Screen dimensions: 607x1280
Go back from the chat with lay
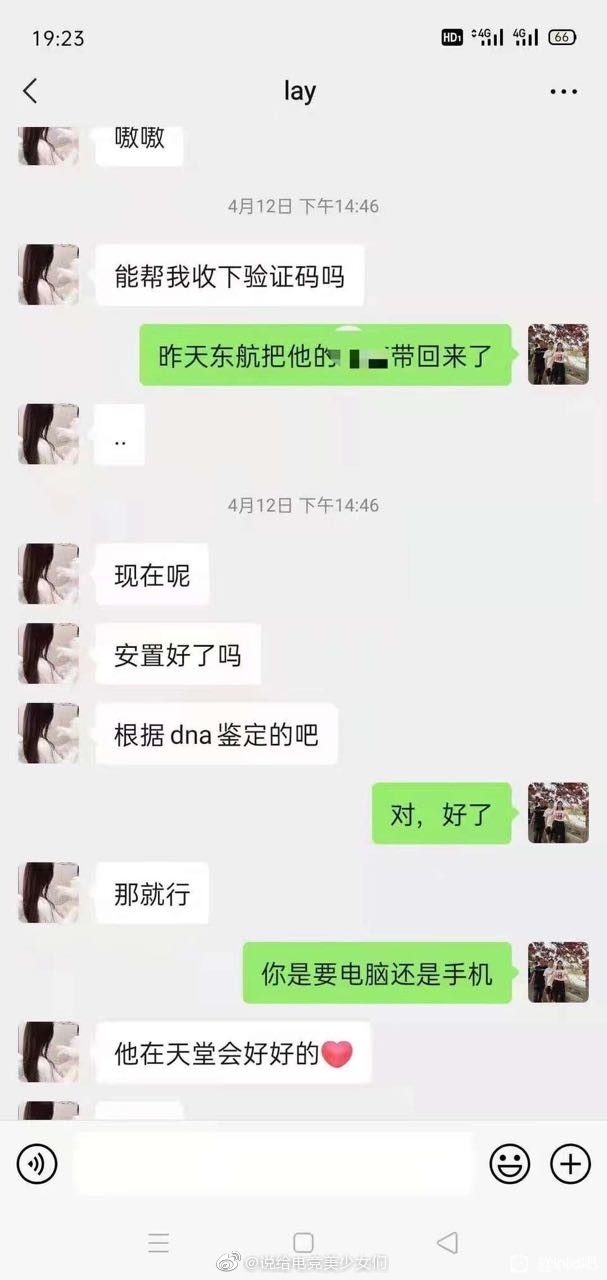click(x=30, y=91)
